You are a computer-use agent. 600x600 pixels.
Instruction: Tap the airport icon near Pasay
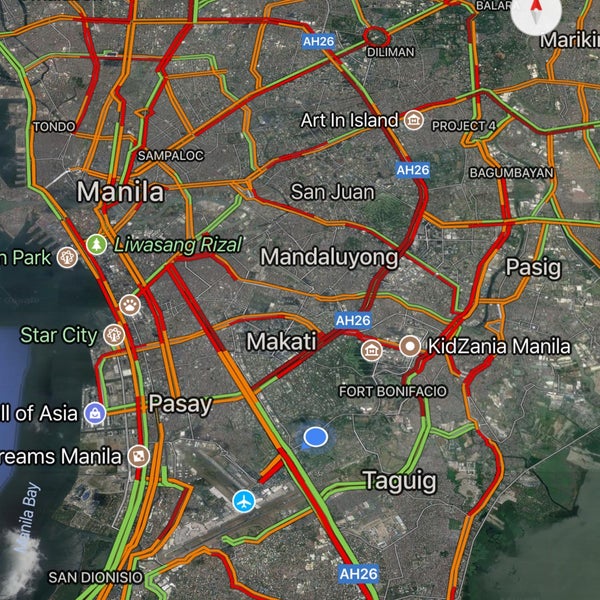click(243, 499)
